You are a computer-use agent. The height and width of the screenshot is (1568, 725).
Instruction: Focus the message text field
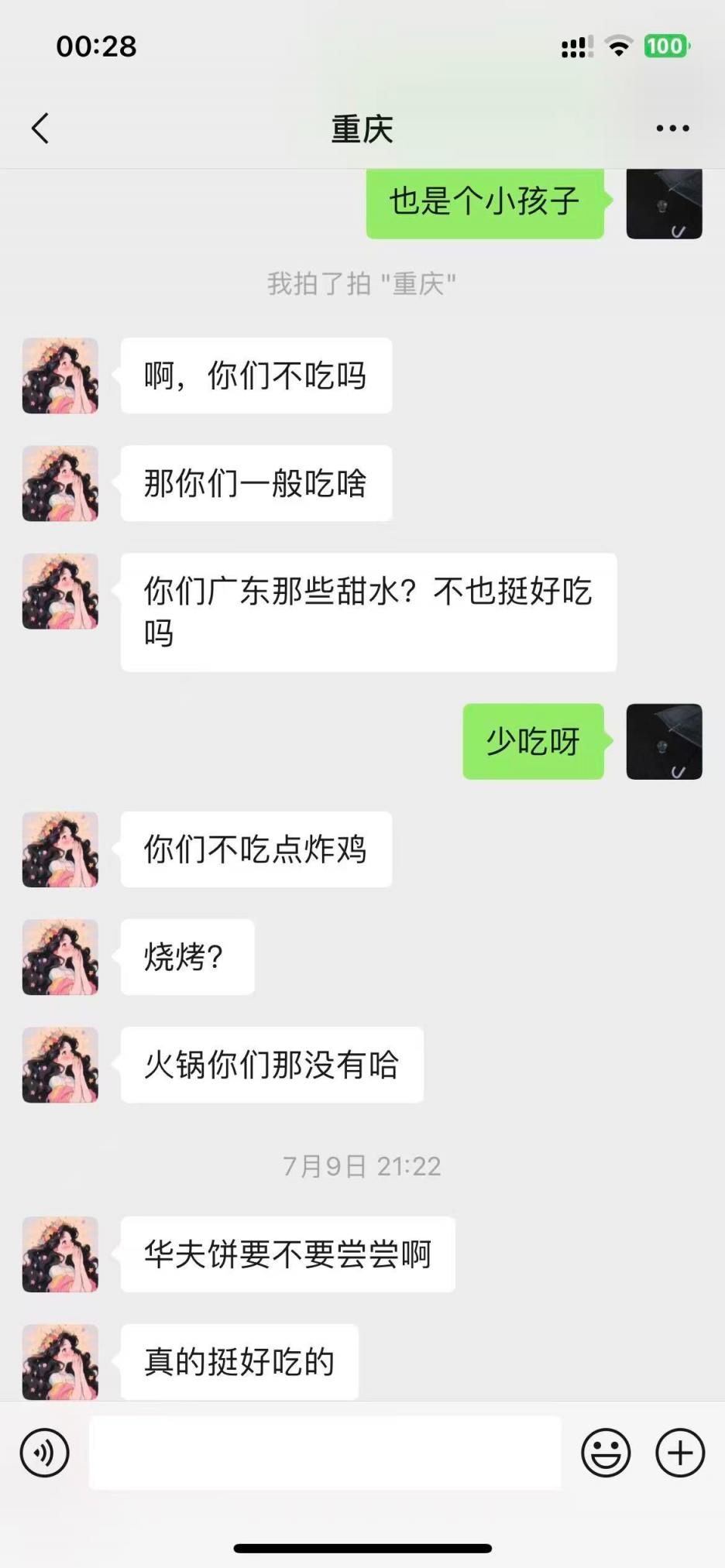[x=325, y=1453]
